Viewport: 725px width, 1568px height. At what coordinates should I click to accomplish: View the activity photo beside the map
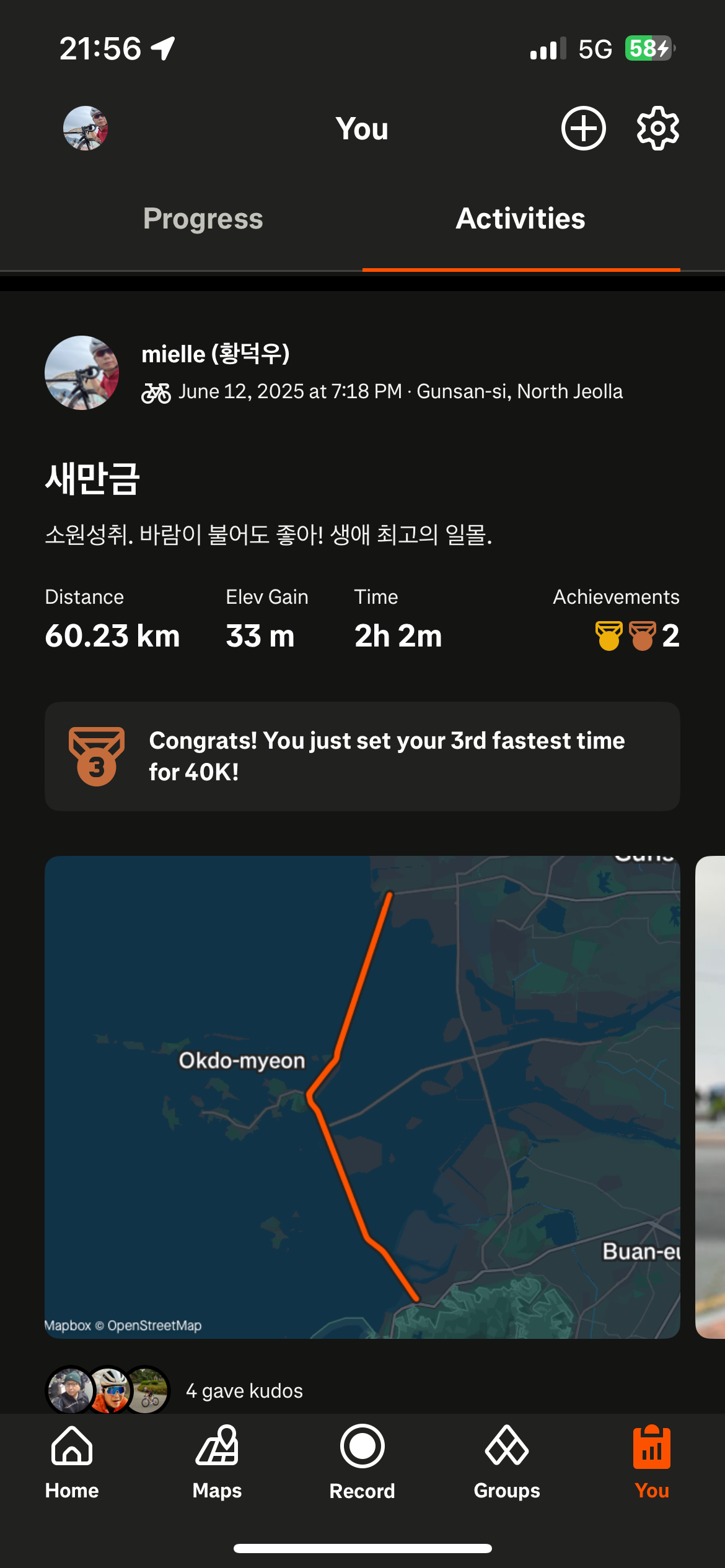[x=710, y=1097]
